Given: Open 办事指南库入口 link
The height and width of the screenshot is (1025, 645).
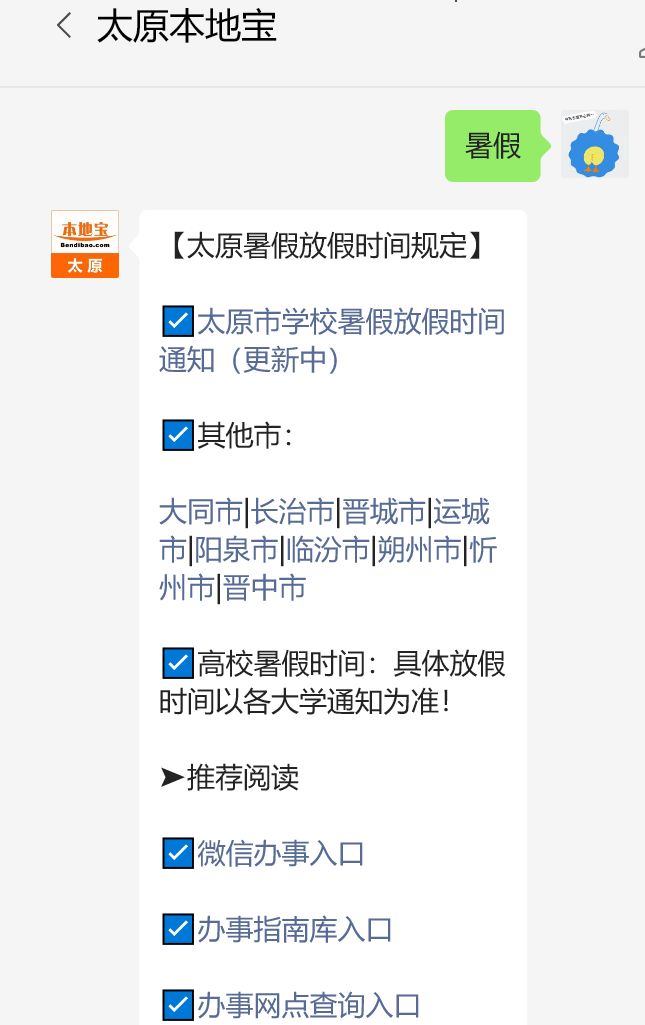Looking at the screenshot, I should coord(294,929).
